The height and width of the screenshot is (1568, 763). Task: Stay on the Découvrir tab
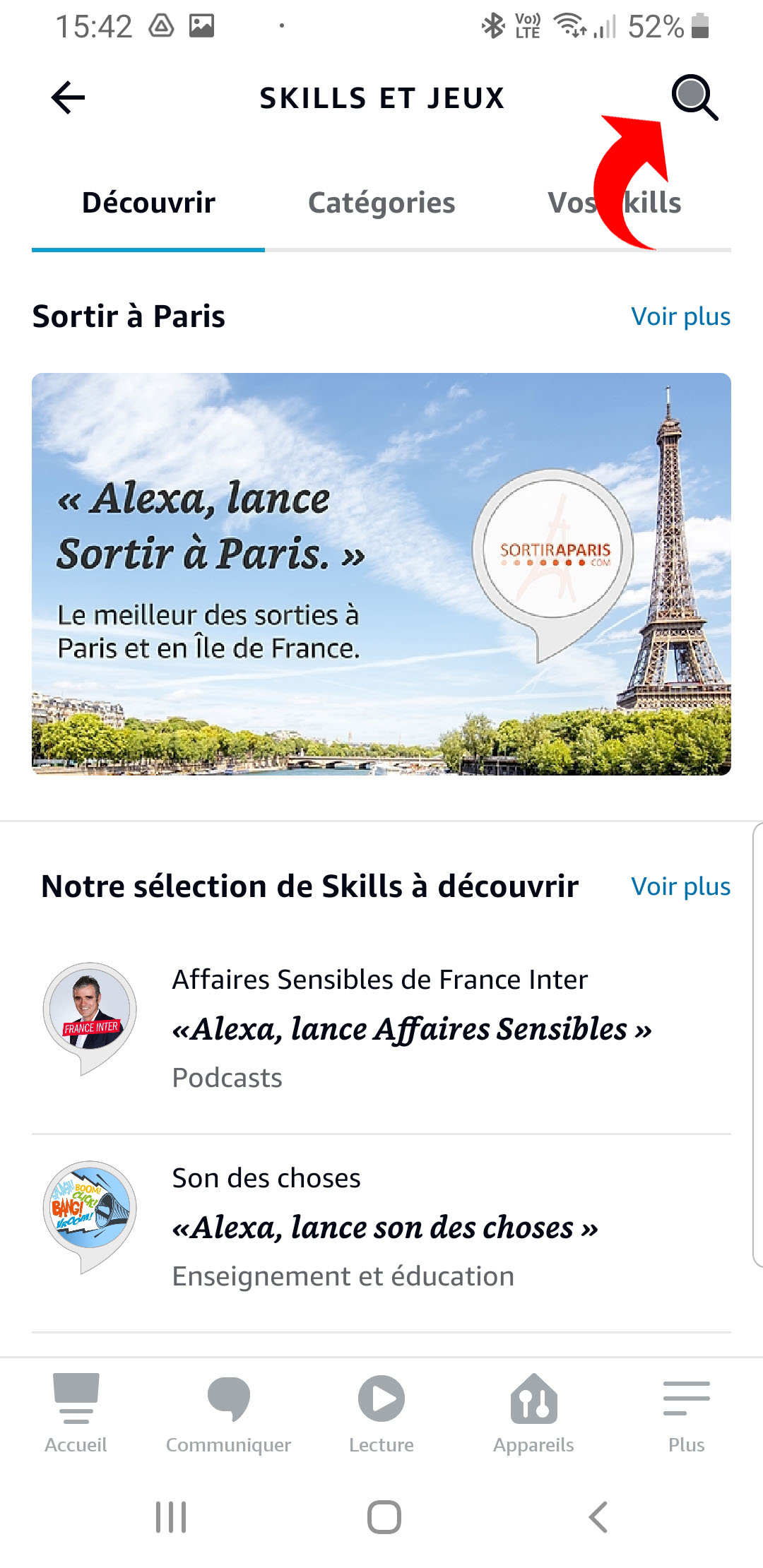[x=147, y=203]
